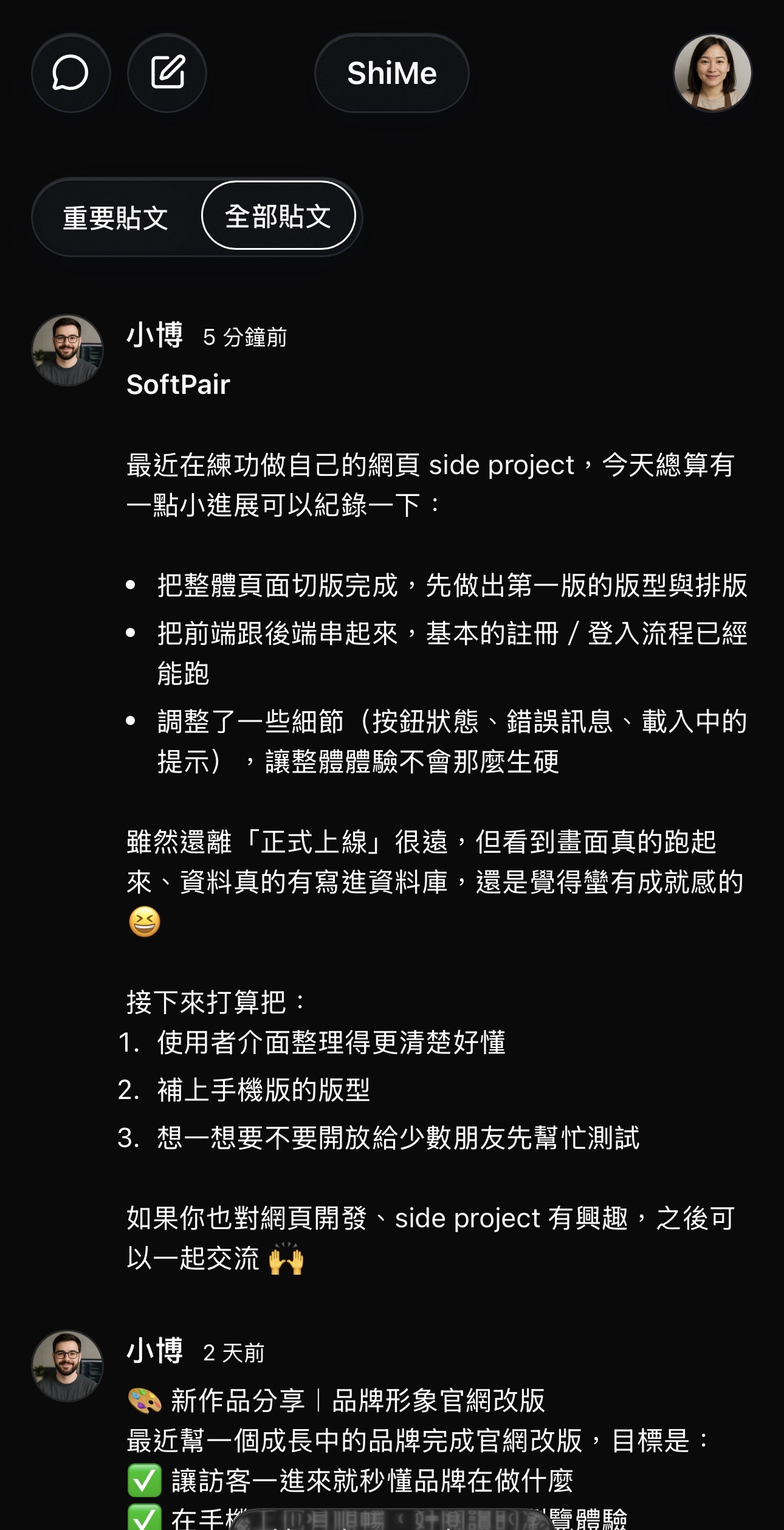Tap the ShiMe title button

pos(391,73)
